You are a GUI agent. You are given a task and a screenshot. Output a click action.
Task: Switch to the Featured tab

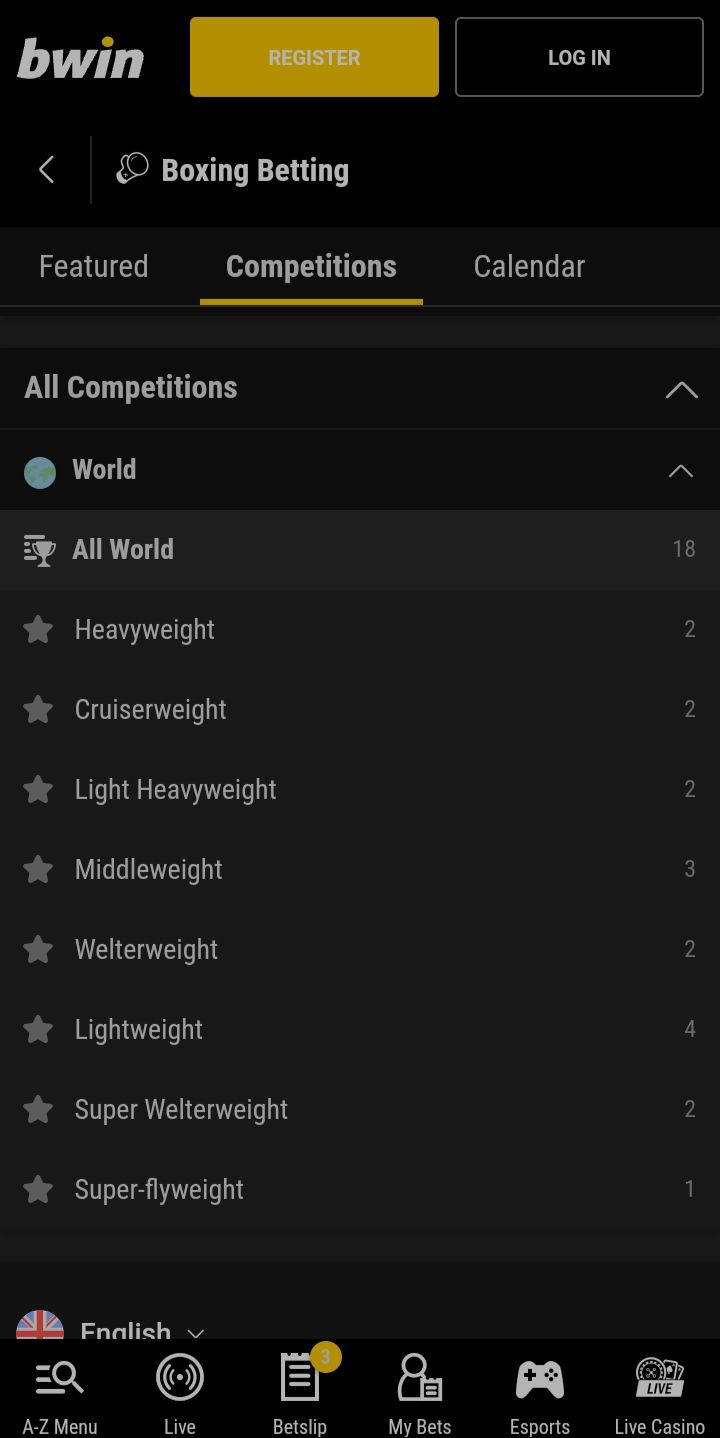93,266
